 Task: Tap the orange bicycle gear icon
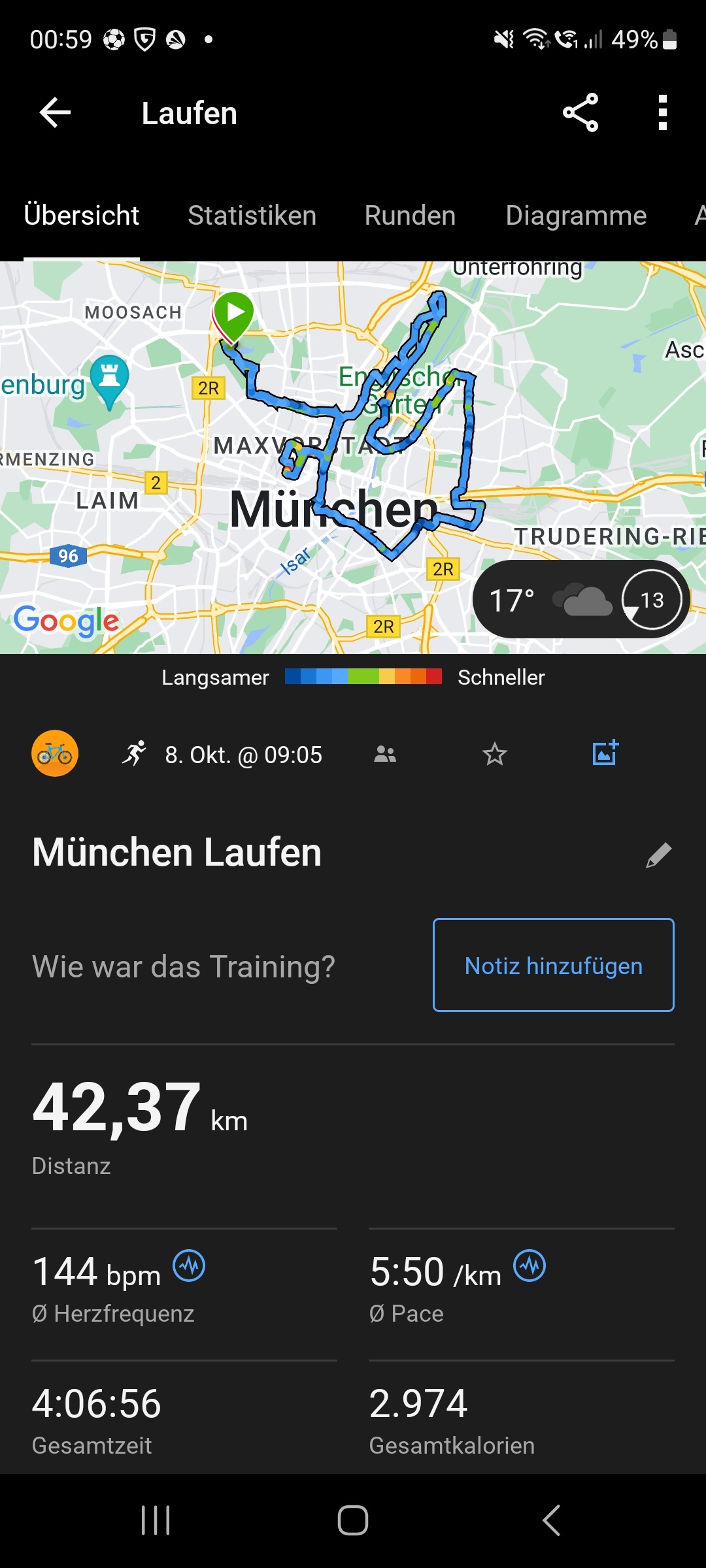55,754
